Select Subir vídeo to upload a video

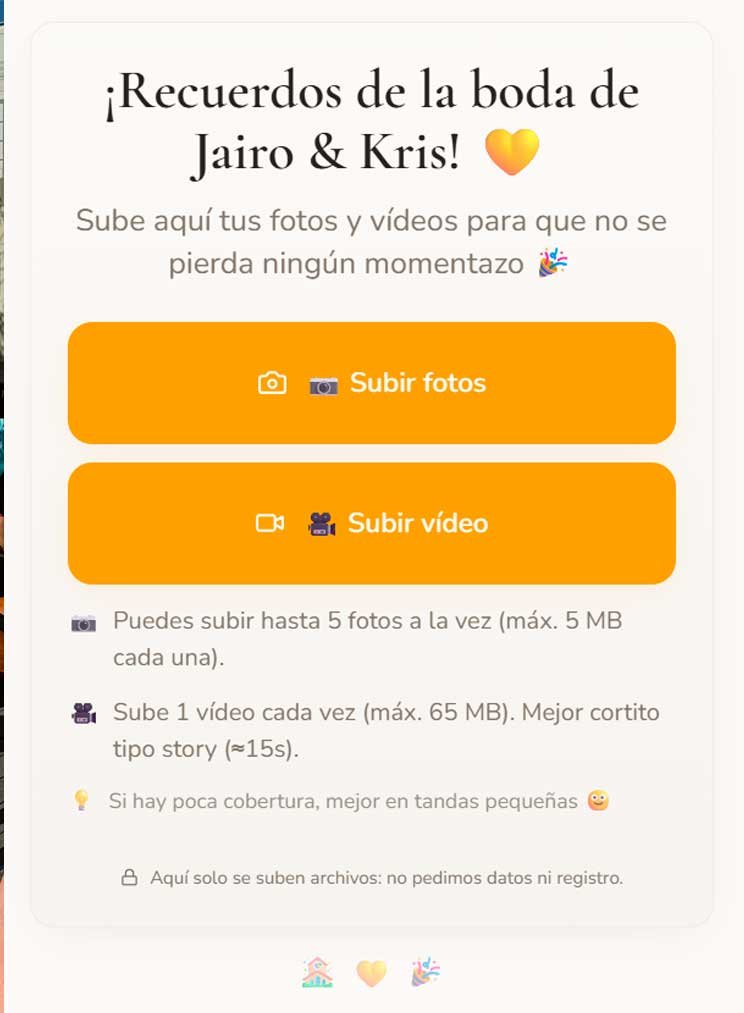pyautogui.click(x=372, y=523)
